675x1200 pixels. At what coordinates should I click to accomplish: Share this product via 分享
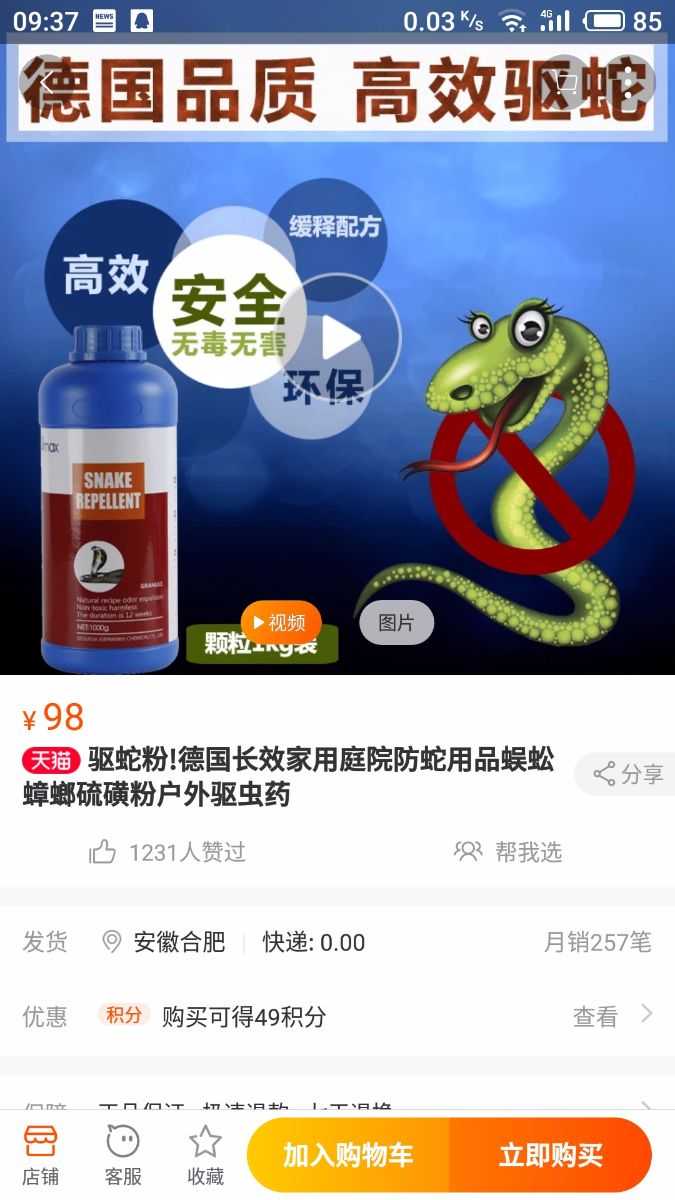tap(628, 774)
